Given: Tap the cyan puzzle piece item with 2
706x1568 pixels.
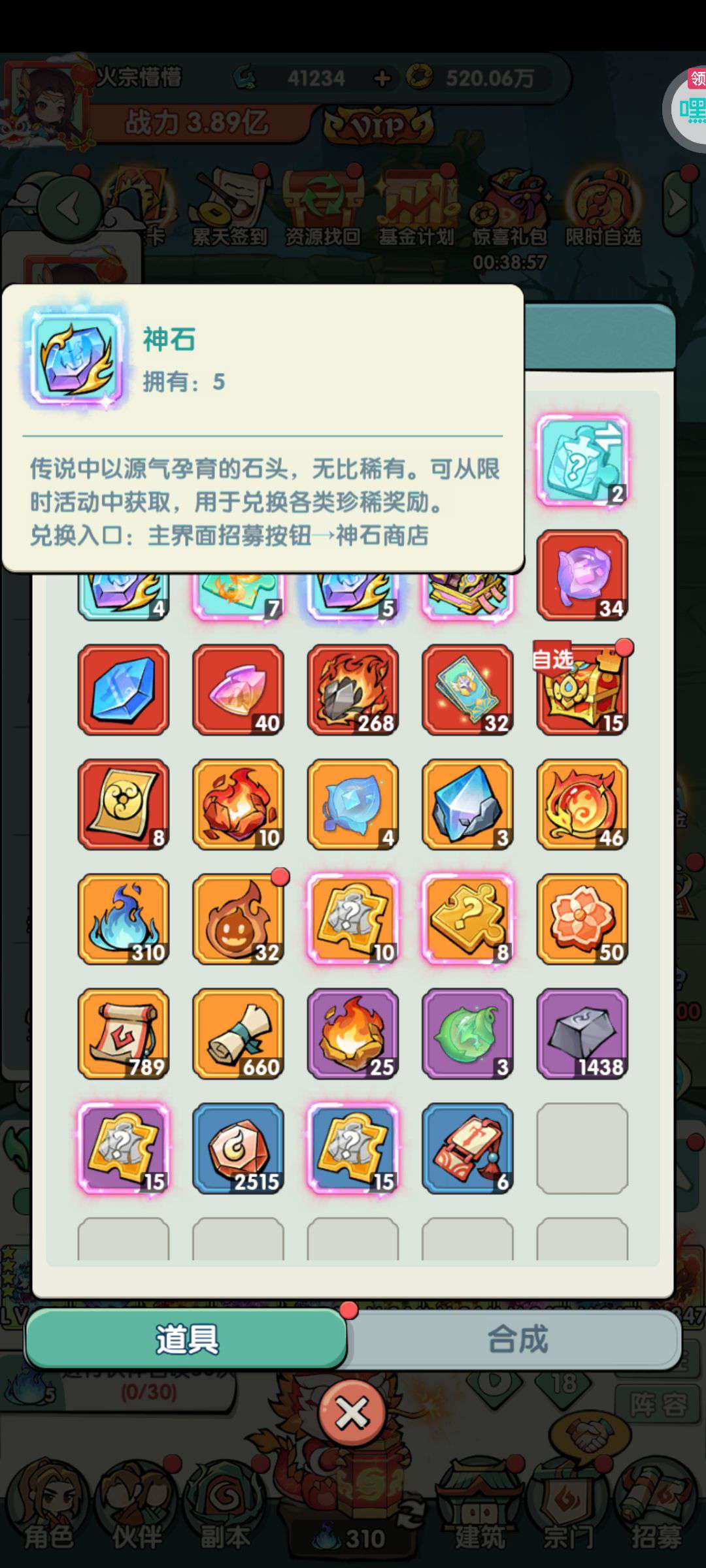Looking at the screenshot, I should tap(582, 461).
